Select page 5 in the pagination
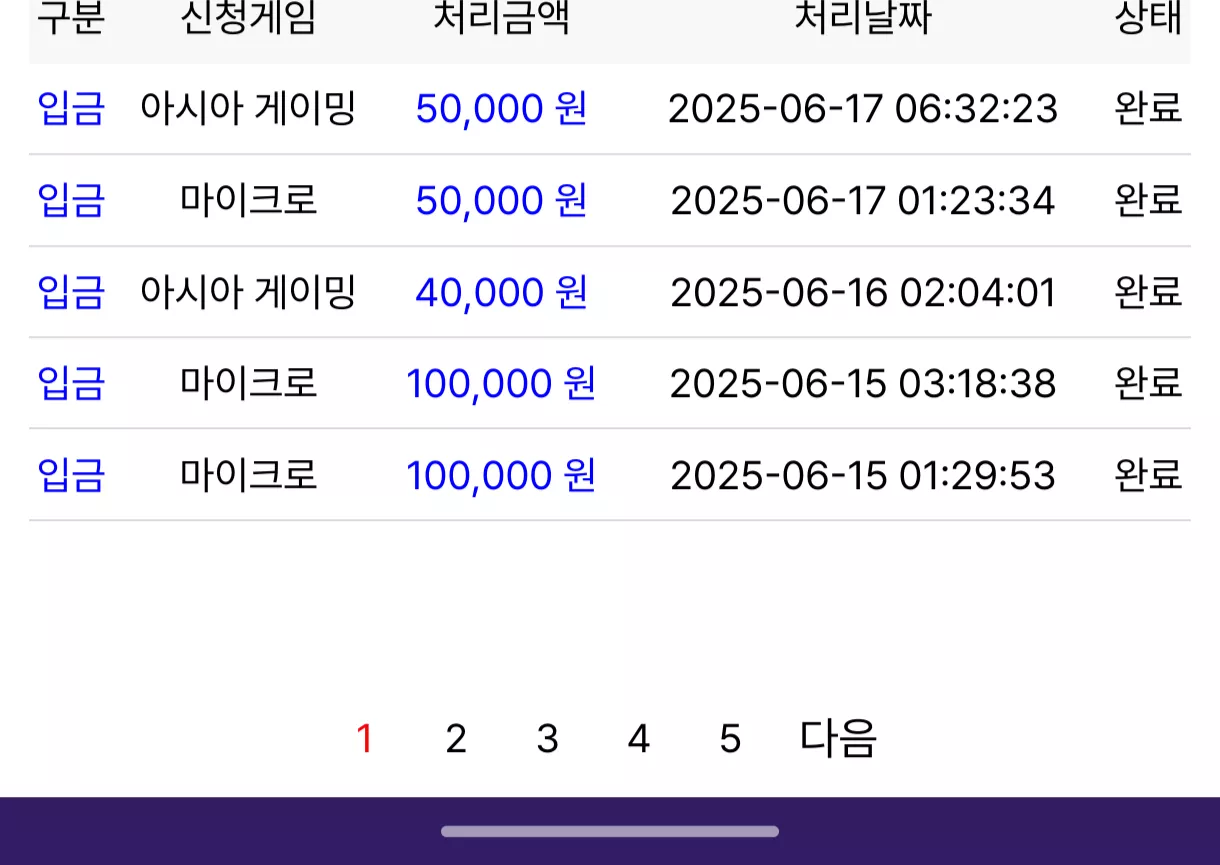The height and width of the screenshot is (865, 1220). (730, 739)
